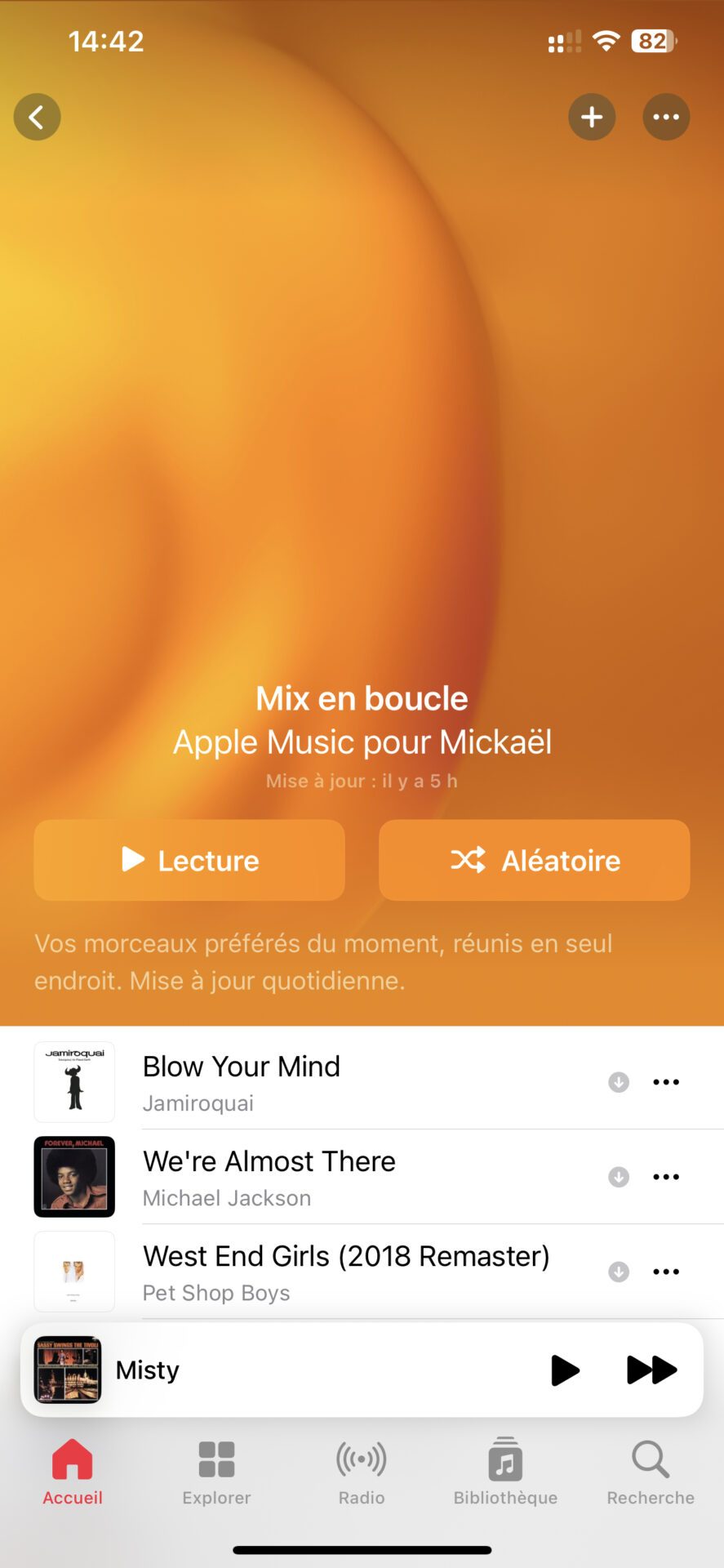
Task: Download Blow Your Mind by Jamiroquai
Action: [619, 1082]
